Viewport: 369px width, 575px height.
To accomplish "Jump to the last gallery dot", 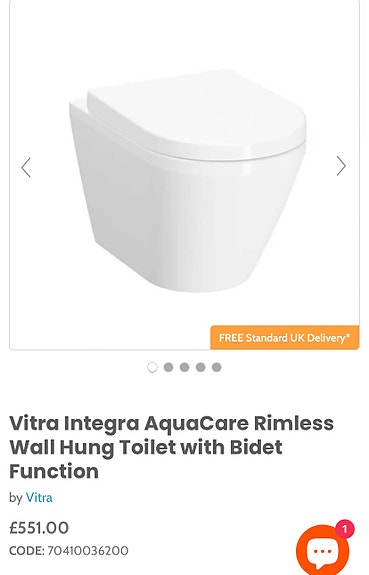I will pos(217,367).
